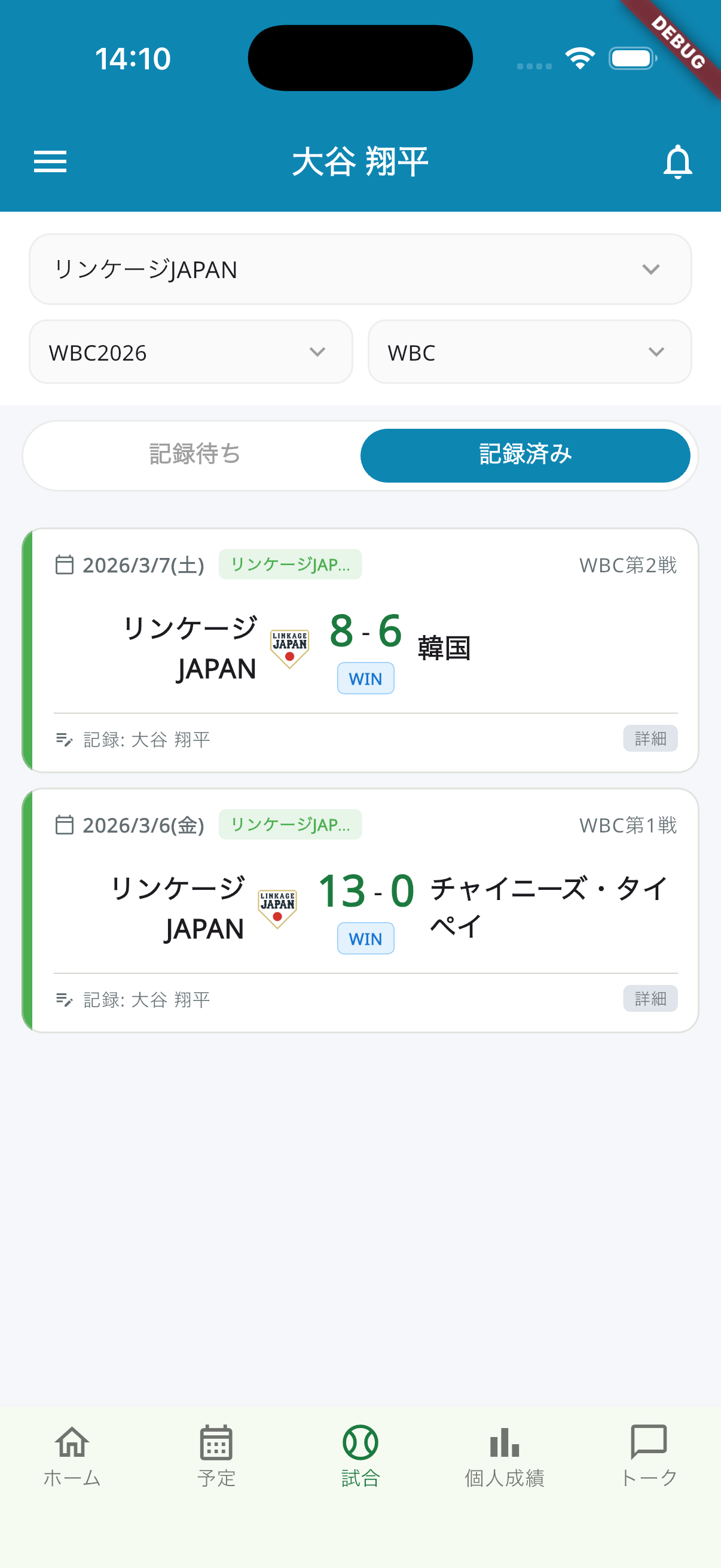Expand the WBC2026 season dropdown

click(x=191, y=352)
